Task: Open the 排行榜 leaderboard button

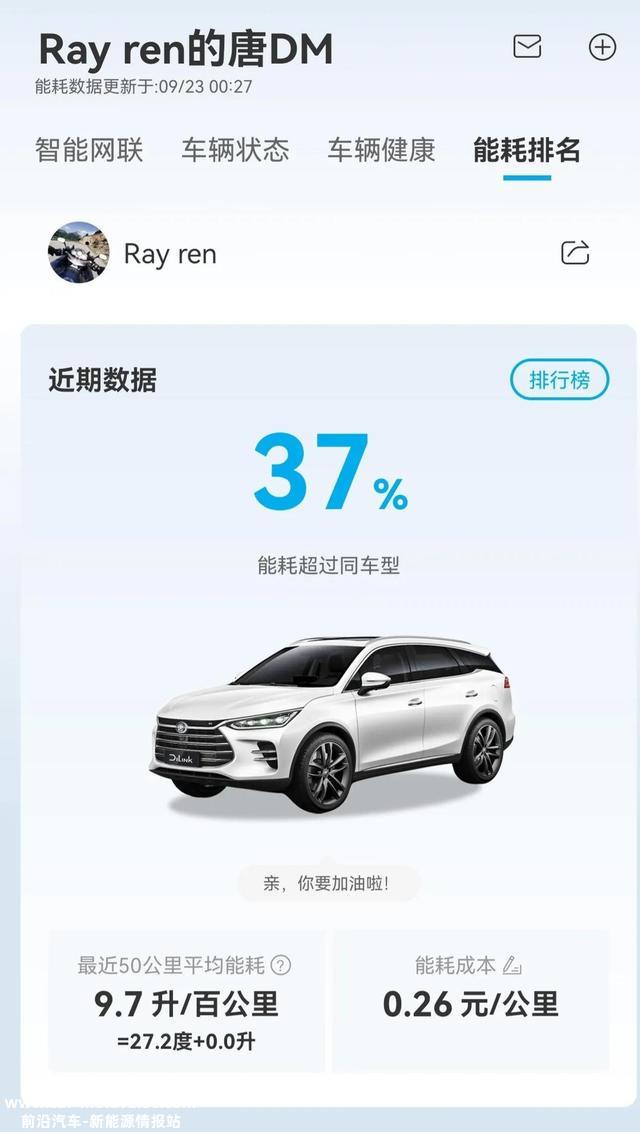Action: tap(560, 380)
